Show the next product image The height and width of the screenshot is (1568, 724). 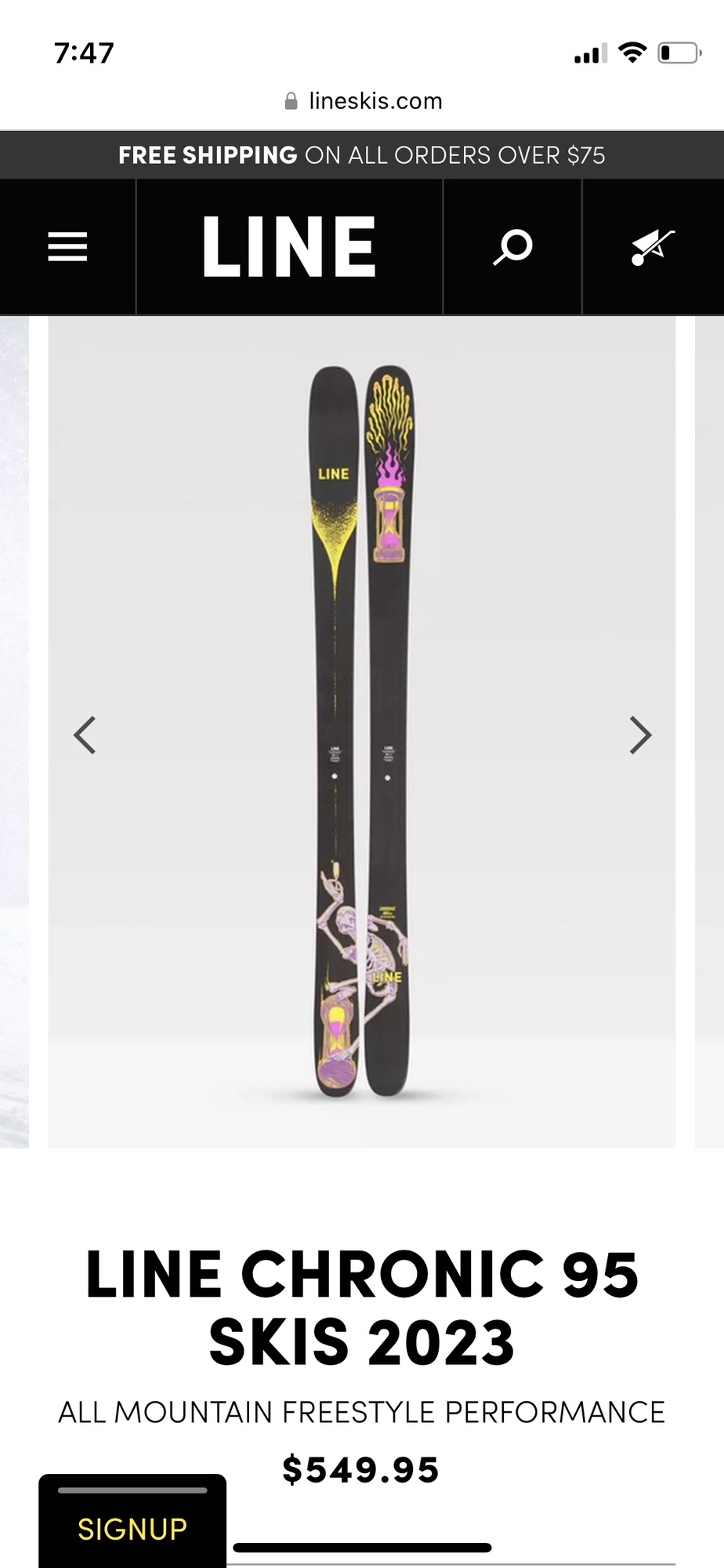641,735
